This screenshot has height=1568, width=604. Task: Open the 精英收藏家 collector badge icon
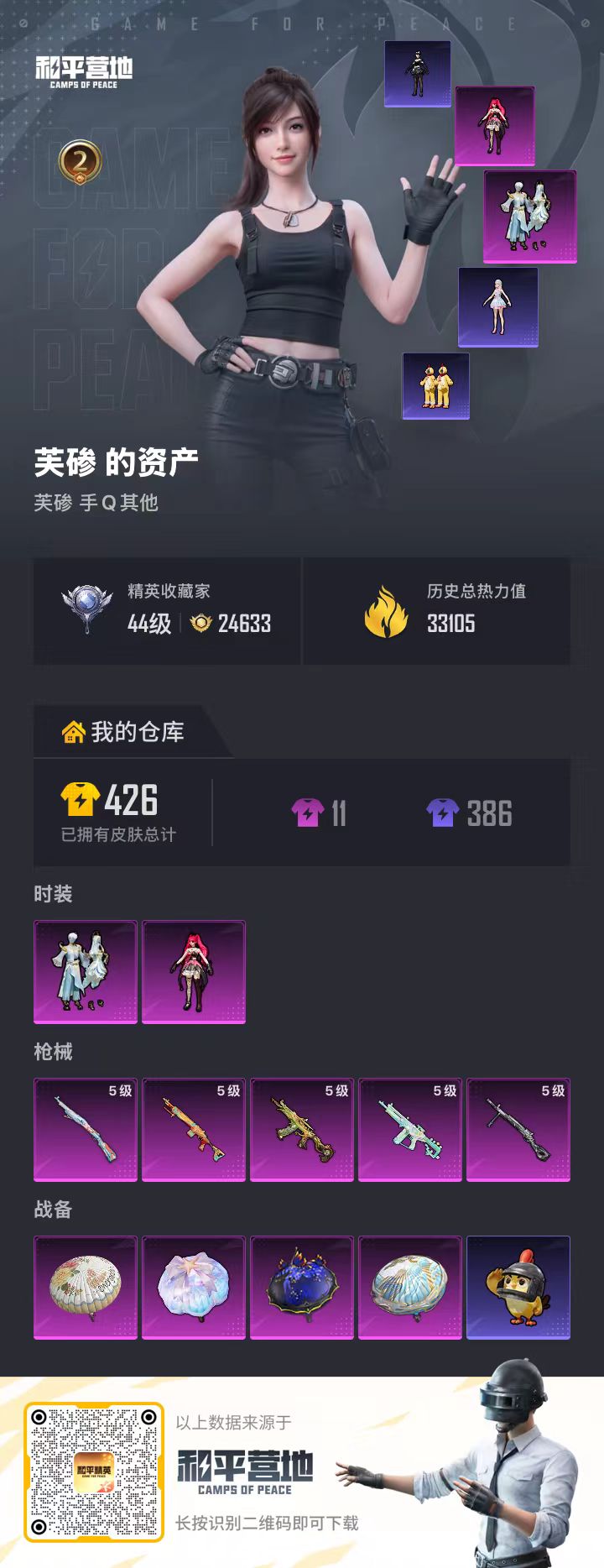86,610
